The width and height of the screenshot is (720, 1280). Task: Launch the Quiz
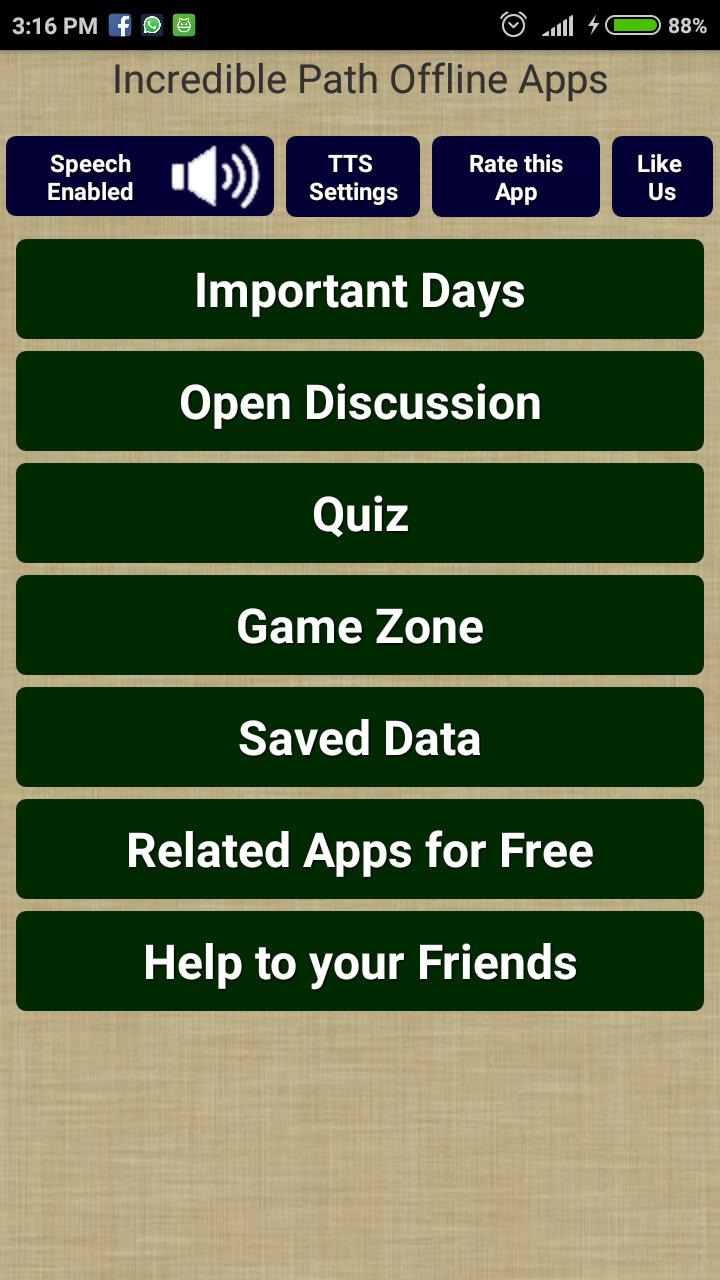pyautogui.click(x=360, y=513)
